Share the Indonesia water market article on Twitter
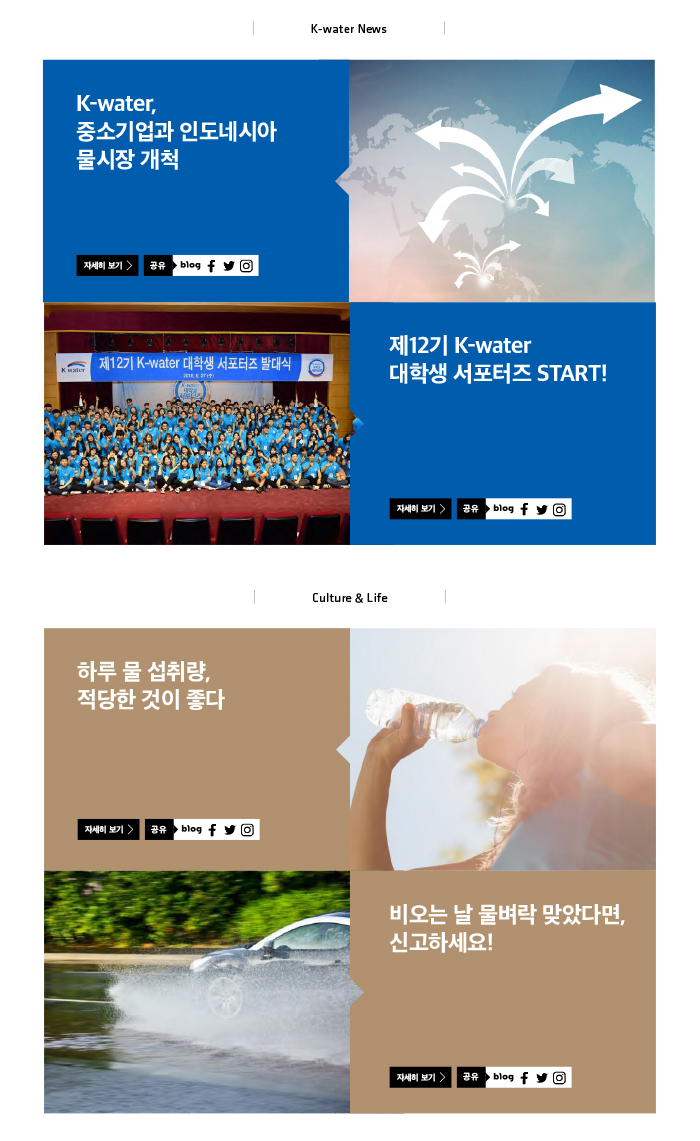 (x=229, y=266)
